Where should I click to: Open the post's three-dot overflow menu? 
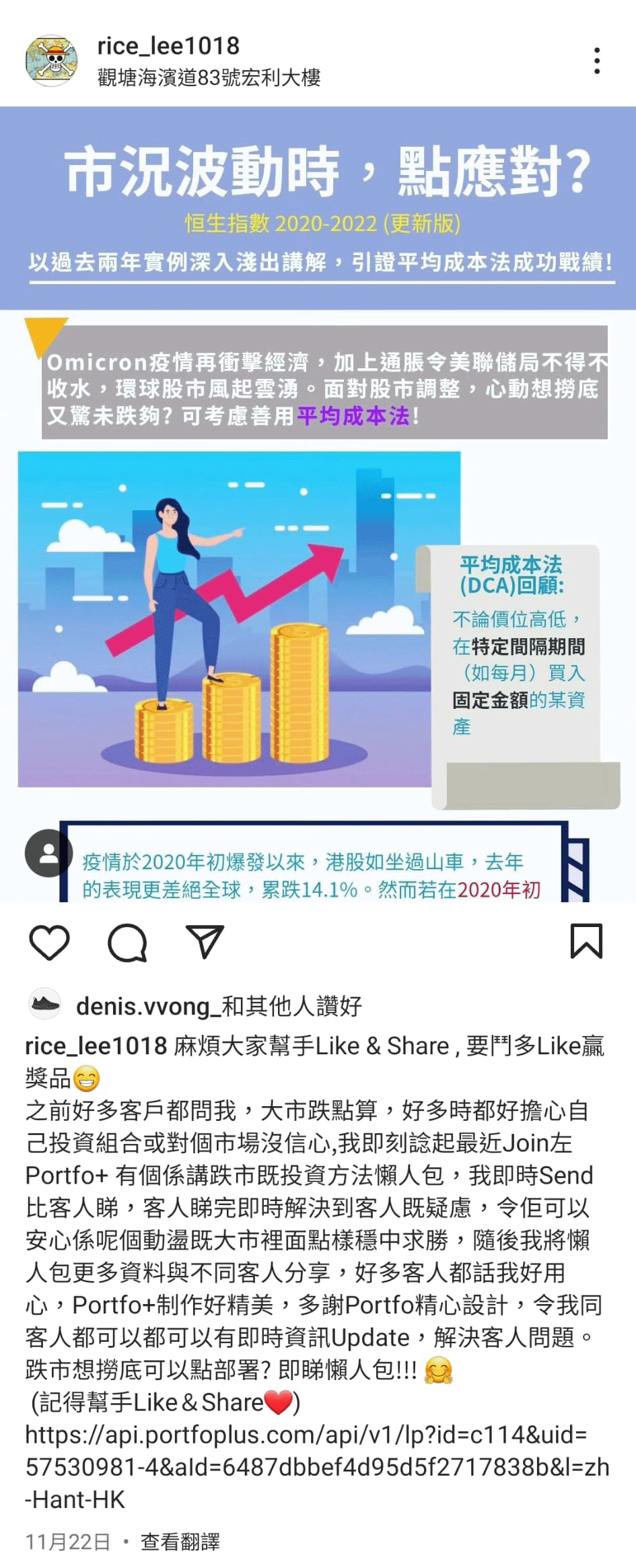point(596,61)
